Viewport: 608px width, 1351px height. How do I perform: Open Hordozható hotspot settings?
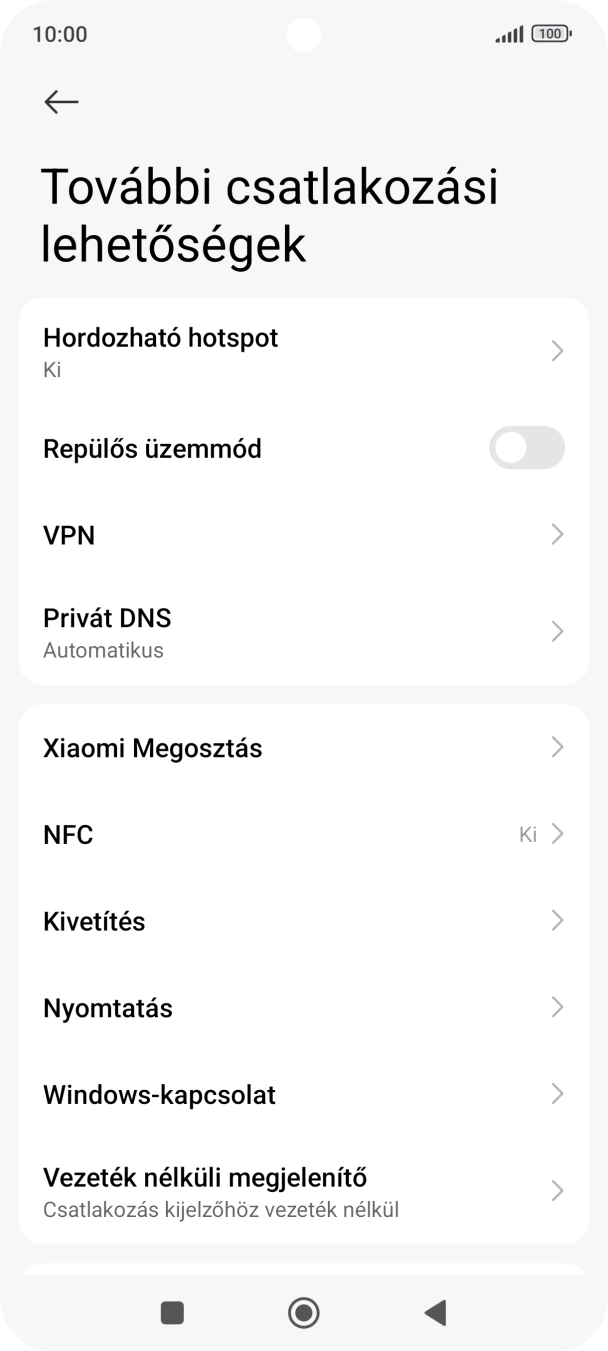[x=303, y=352]
